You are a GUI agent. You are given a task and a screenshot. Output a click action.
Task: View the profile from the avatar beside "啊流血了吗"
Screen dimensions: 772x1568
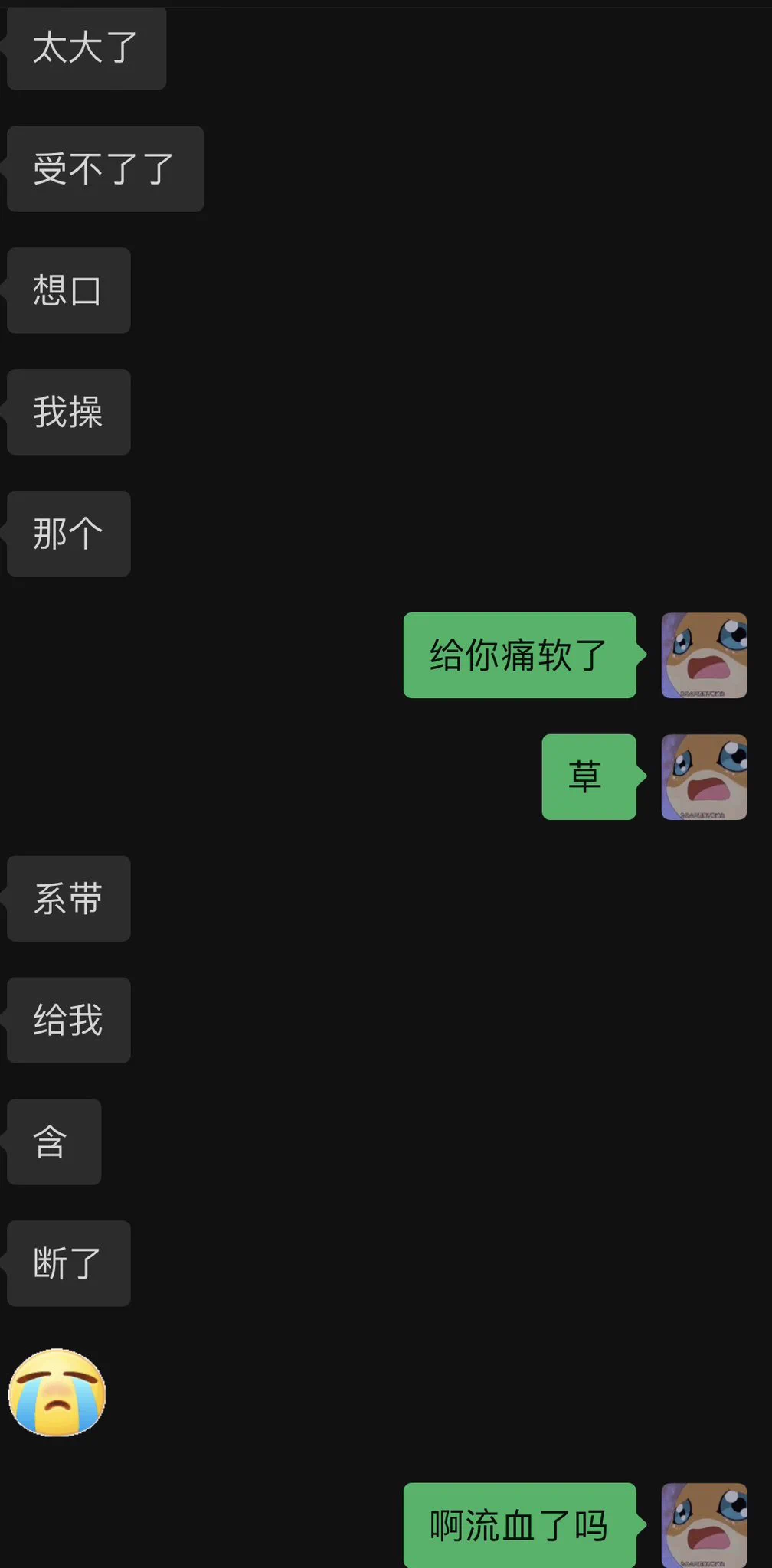tap(704, 1525)
